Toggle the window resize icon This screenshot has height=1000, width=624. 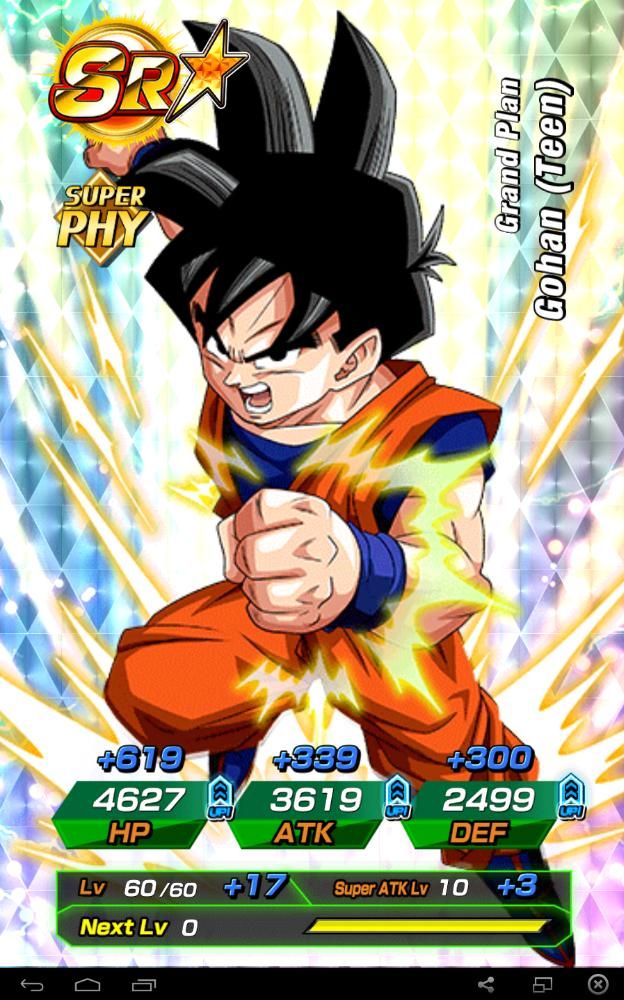[x=542, y=985]
